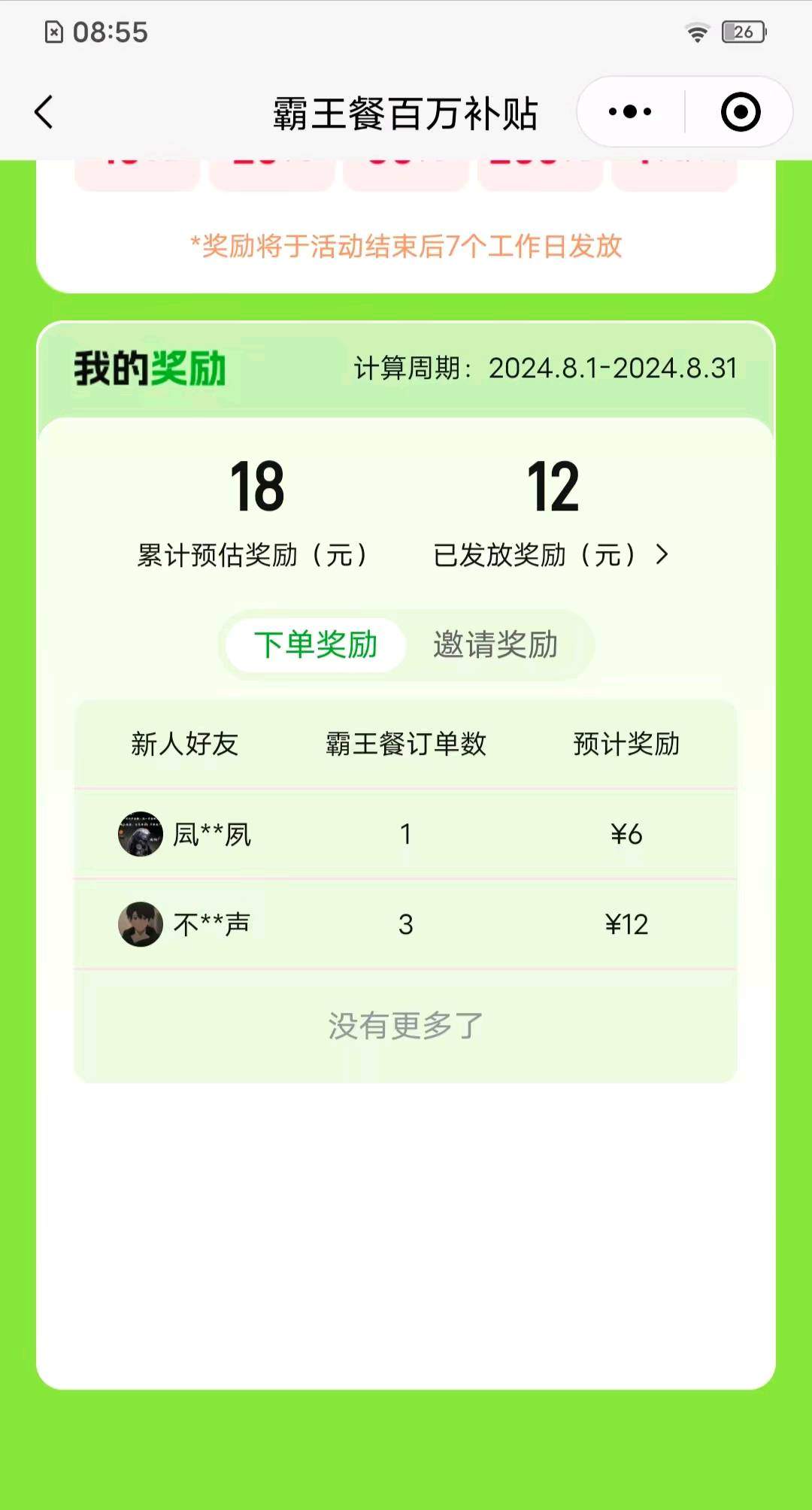The height and width of the screenshot is (1510, 812).
Task: Go back from 霸王餐百万补贴 page
Action: coord(44,113)
